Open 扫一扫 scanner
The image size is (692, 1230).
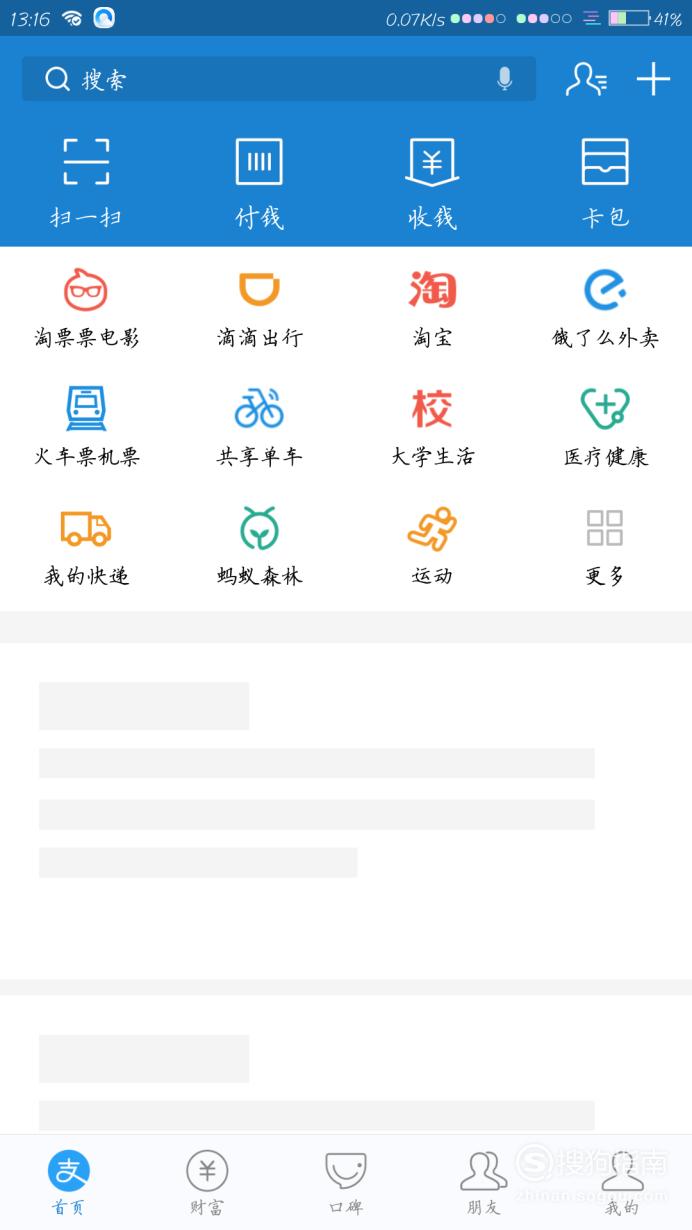[x=86, y=183]
